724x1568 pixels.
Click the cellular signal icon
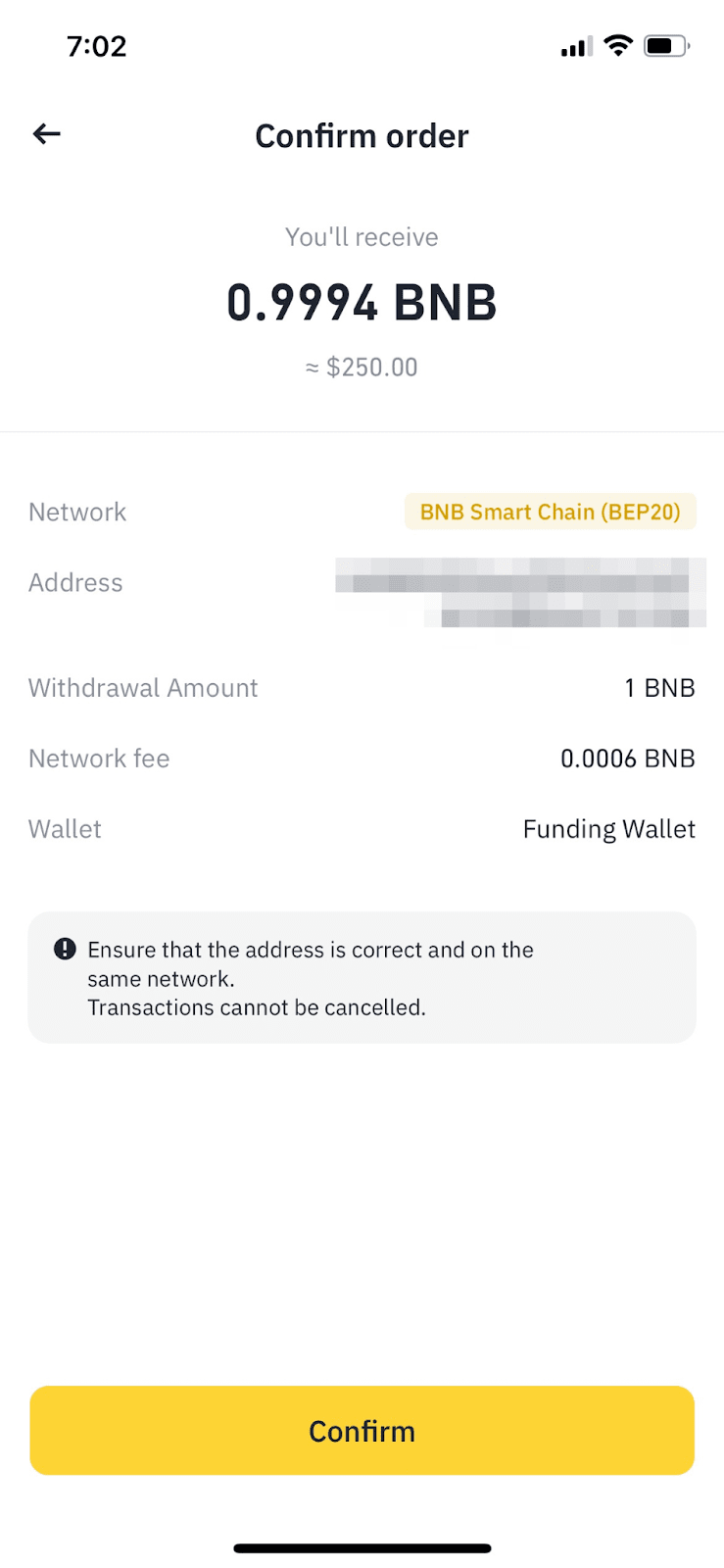tap(573, 45)
